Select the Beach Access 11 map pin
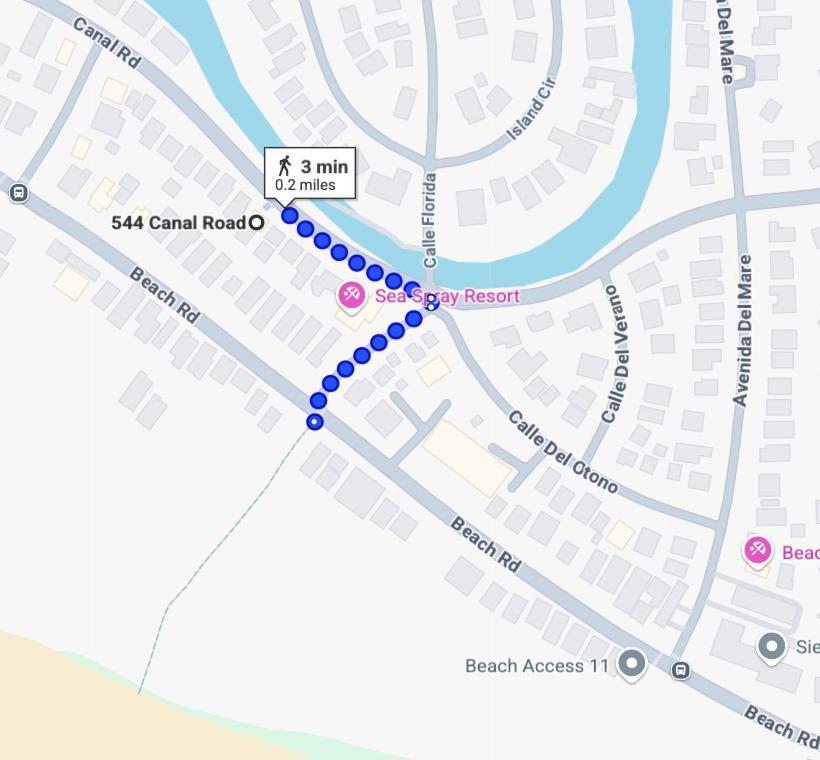 (x=631, y=662)
